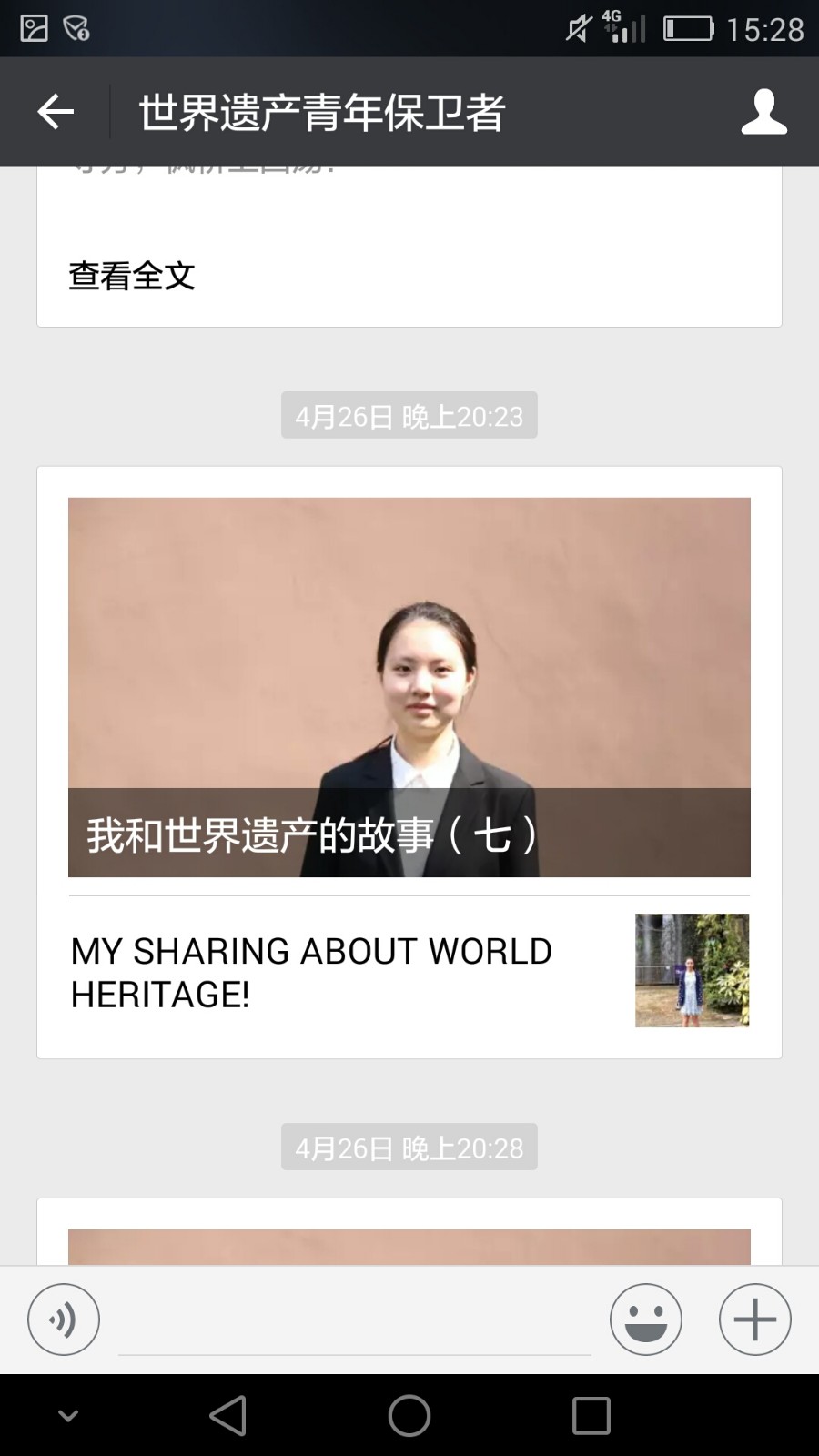Open article 我和世界遗产的故事（七）
Screen dimensions: 819x1456
409,687
